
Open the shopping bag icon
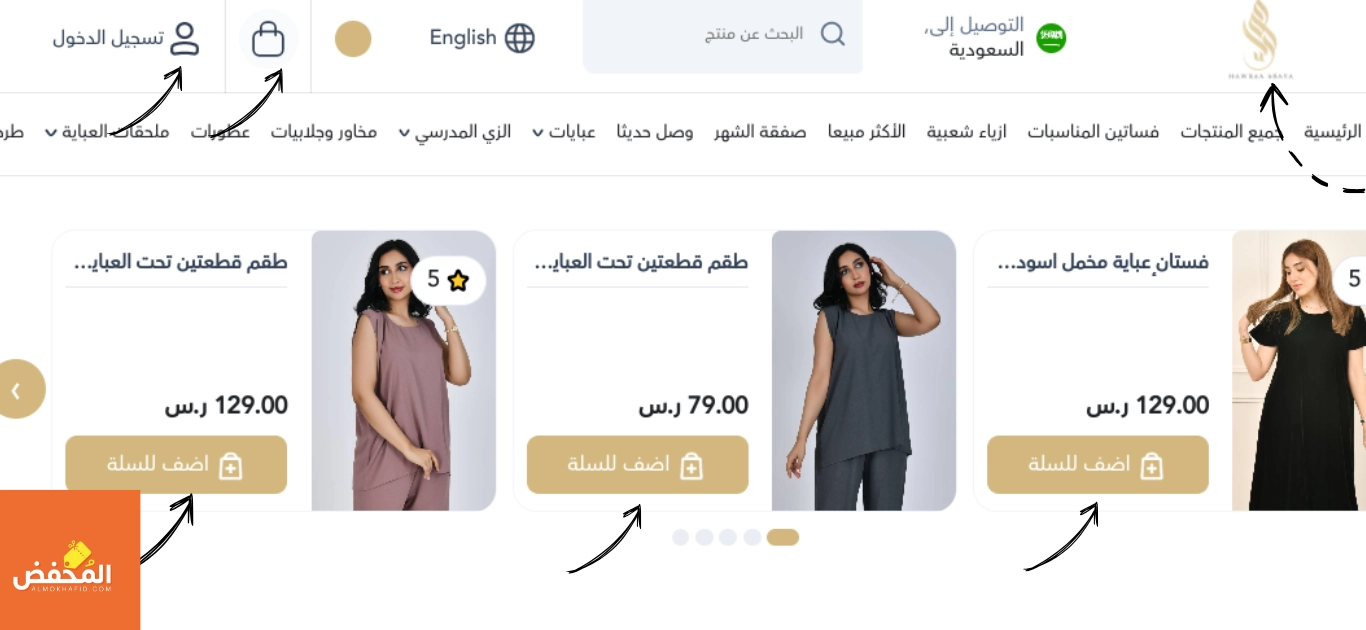click(268, 39)
